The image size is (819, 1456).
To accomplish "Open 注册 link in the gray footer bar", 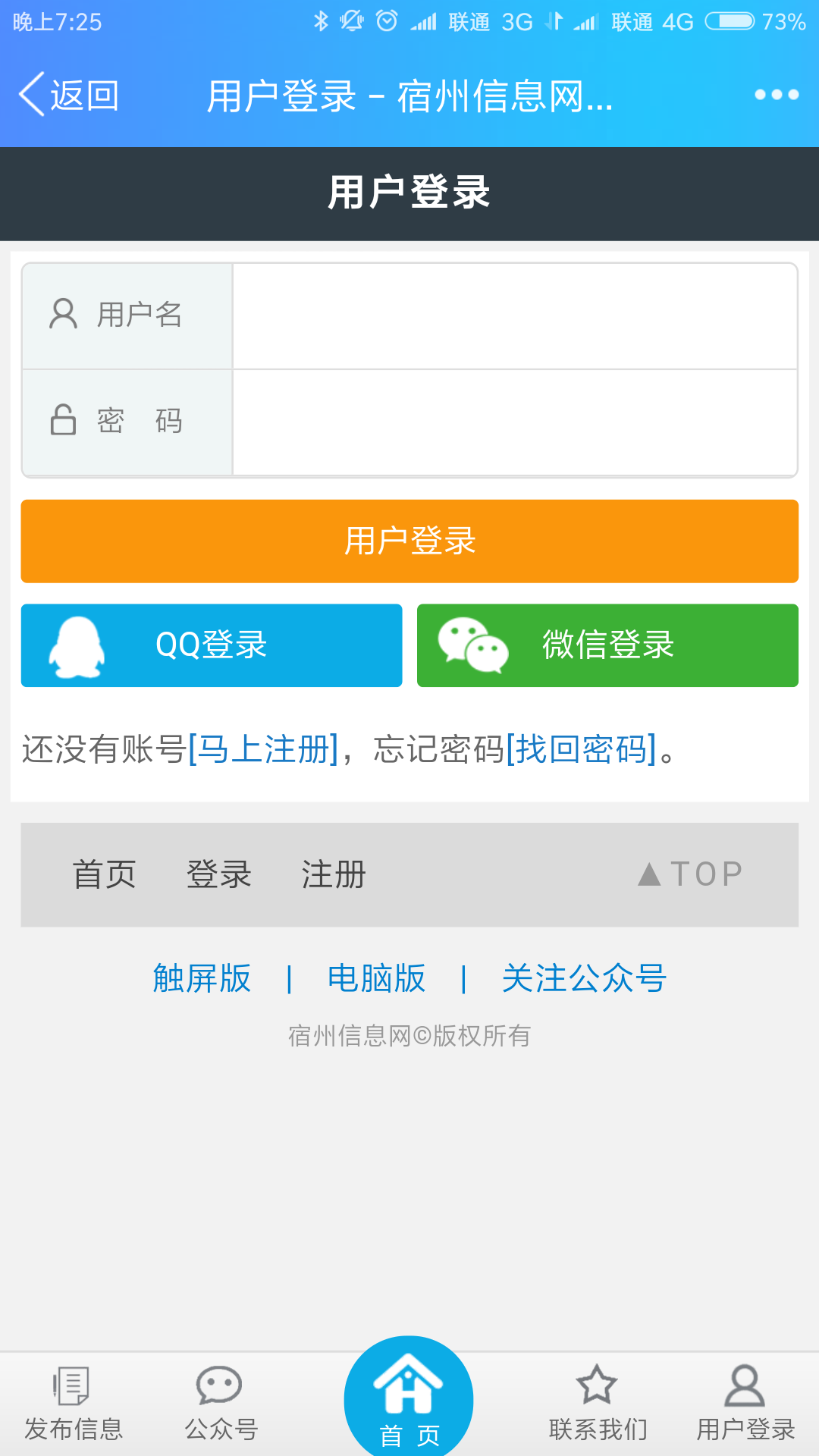I will 334,874.
